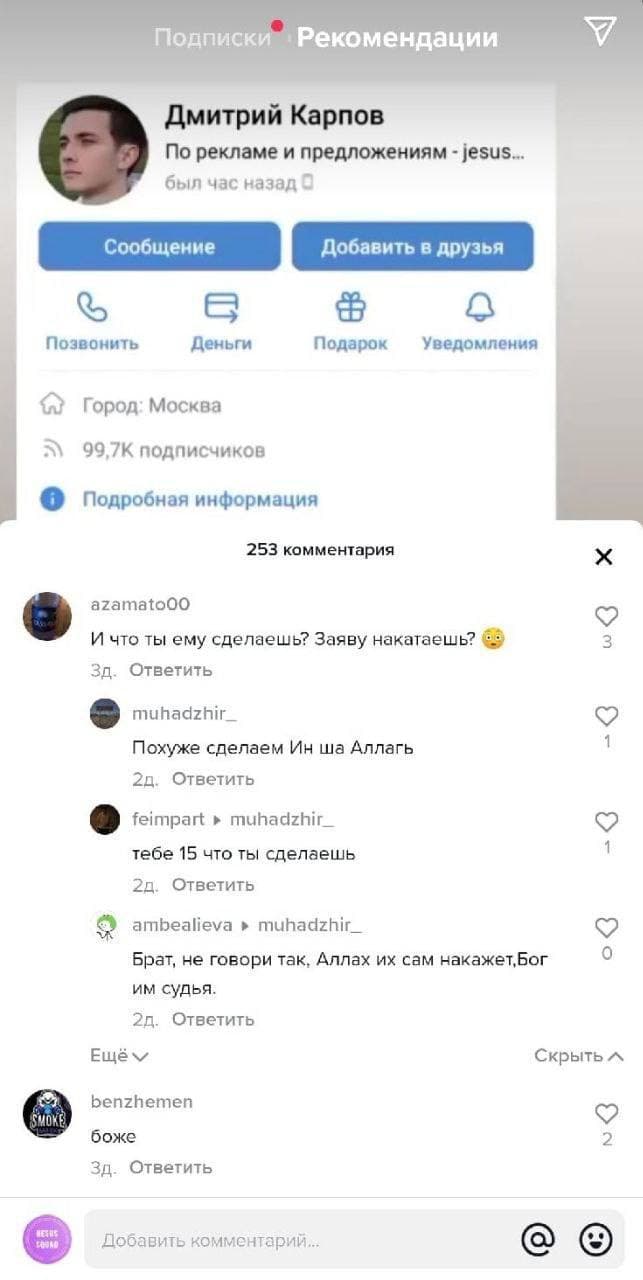Open azamato00's profile avatar
Screen dimensions: 643x1280
pyautogui.click(x=47, y=616)
